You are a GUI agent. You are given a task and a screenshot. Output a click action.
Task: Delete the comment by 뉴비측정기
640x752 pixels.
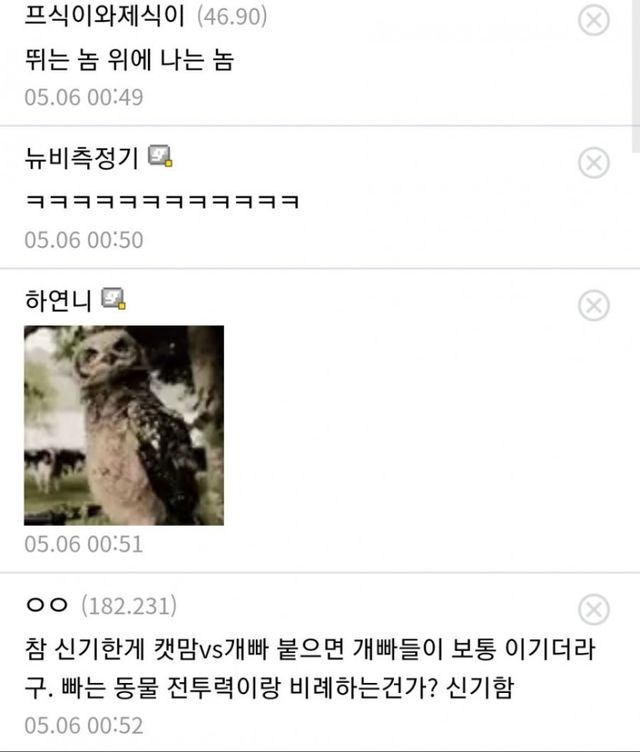594,162
